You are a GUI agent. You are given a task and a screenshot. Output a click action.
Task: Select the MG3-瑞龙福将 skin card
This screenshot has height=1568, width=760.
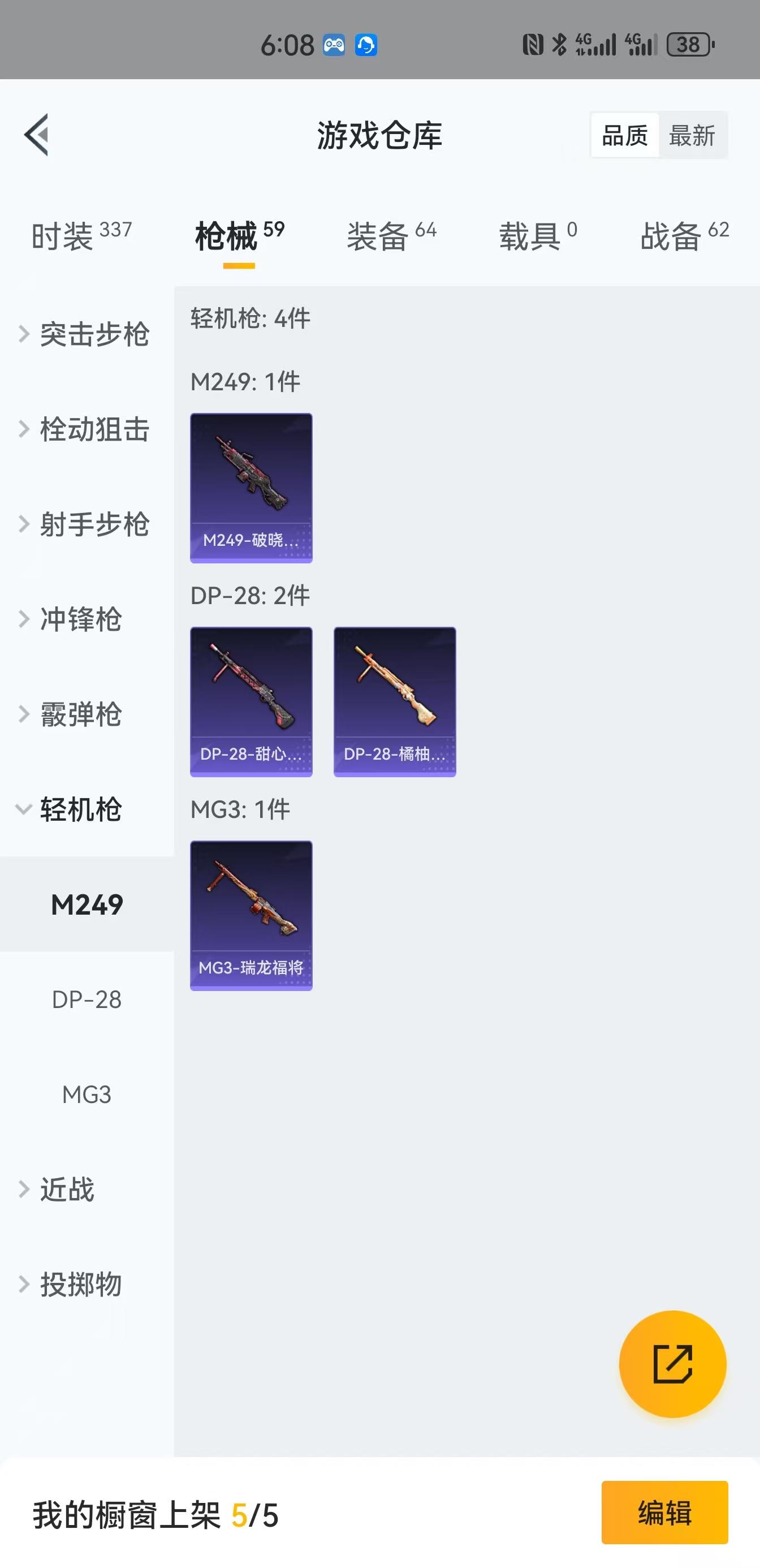pos(251,916)
